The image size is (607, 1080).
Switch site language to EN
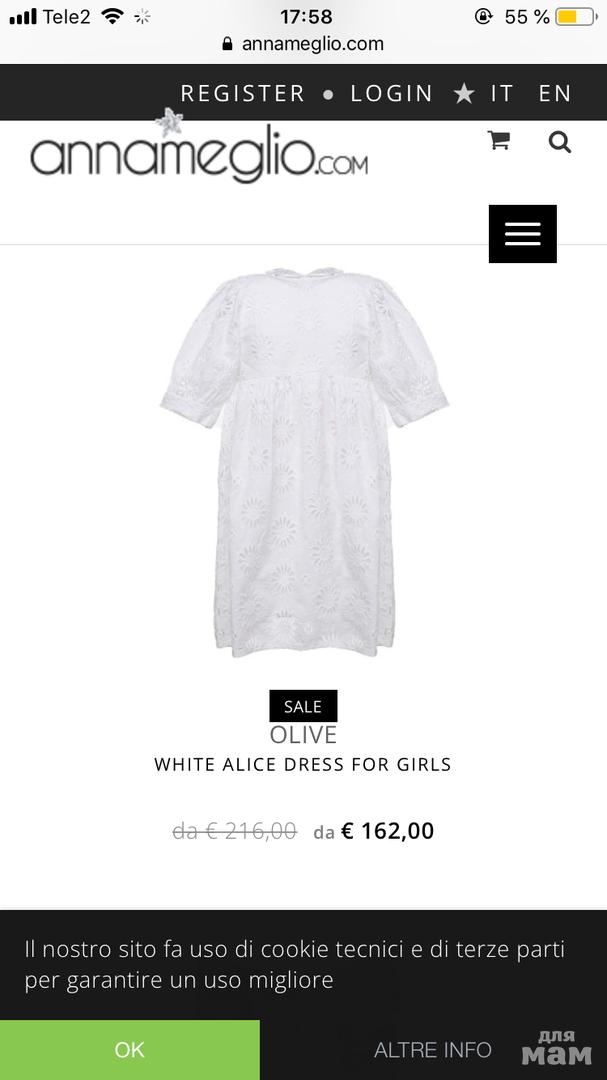(x=555, y=93)
